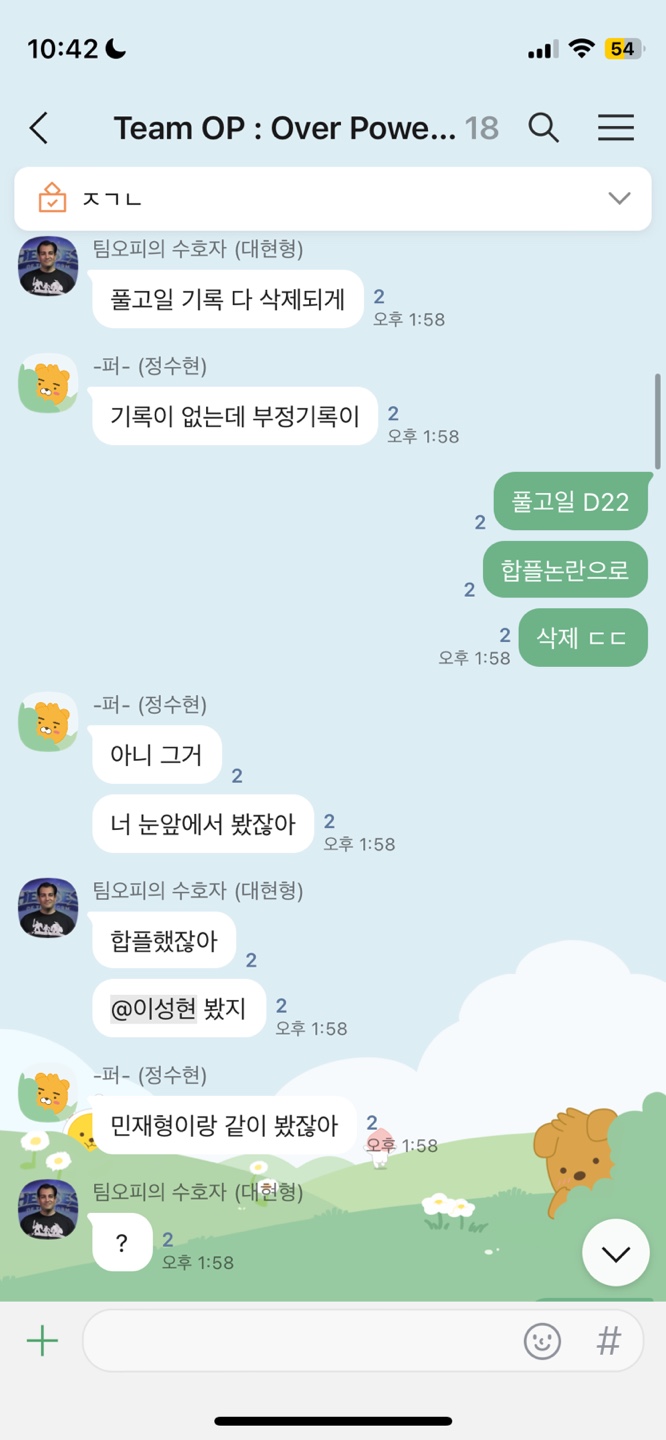
Task: Open the @이성현 mention
Action: (x=154, y=1009)
